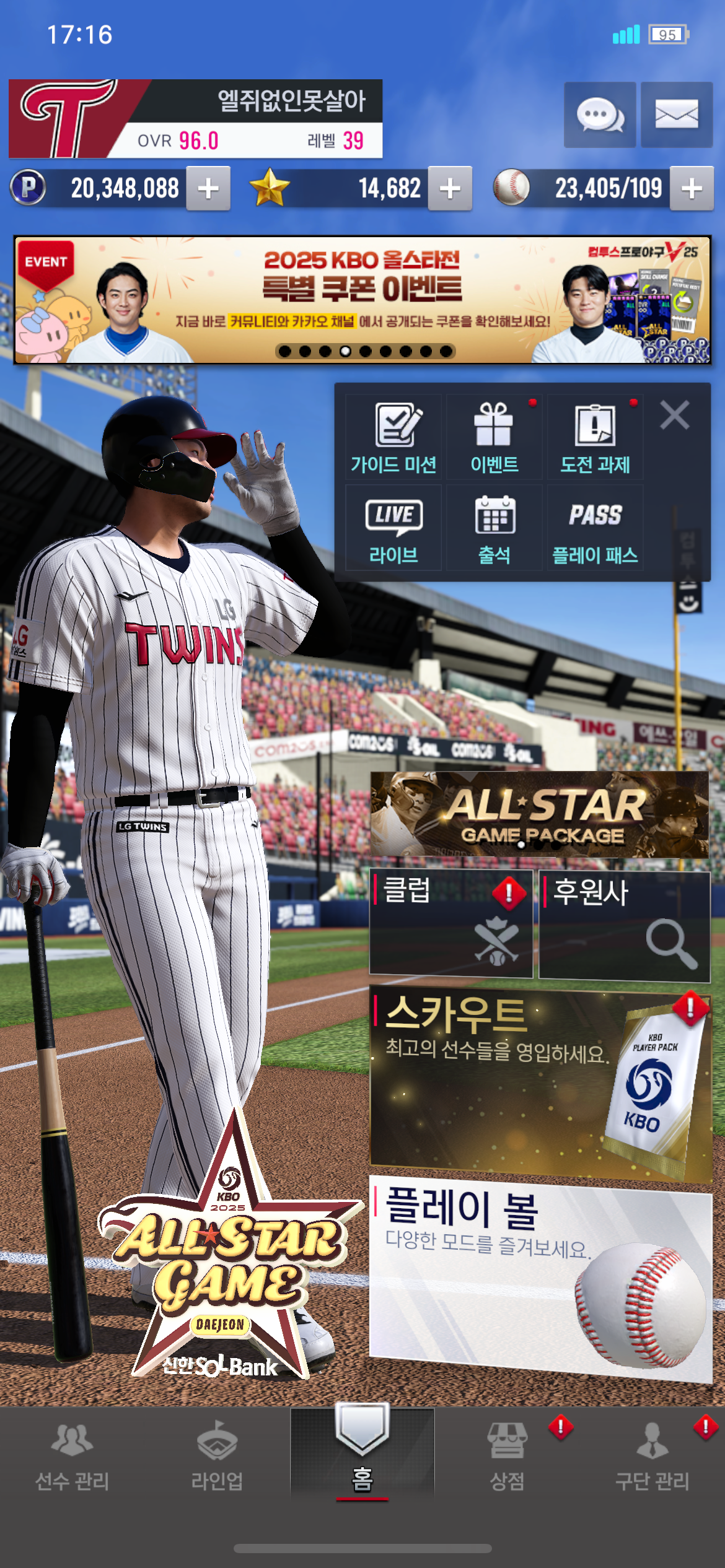Open the 출석 attendance calendar
Viewport: 725px width, 1568px height.
coord(494,528)
